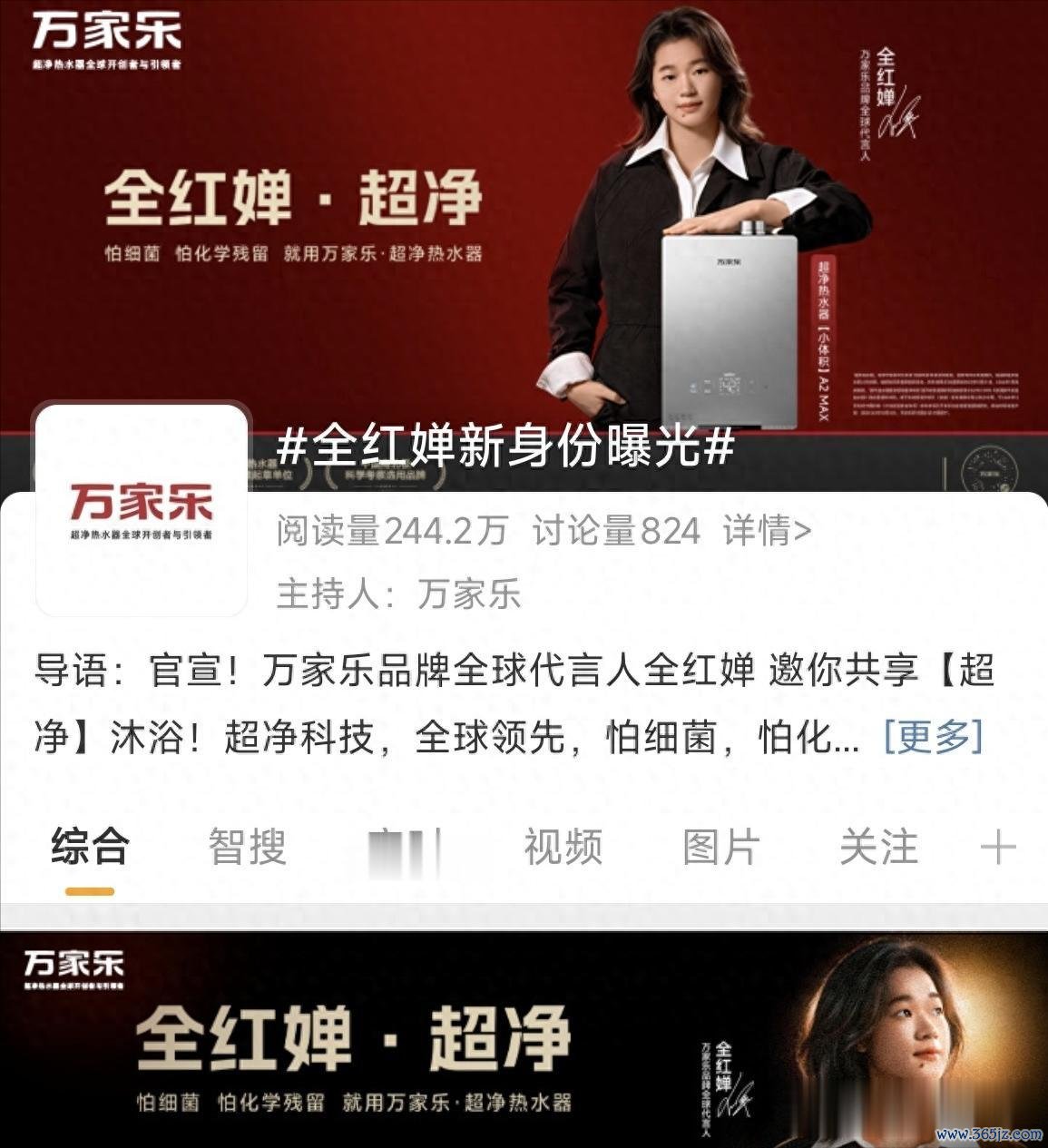Open the 万家乐 topic avatar
The image size is (1048, 1148).
(142, 510)
